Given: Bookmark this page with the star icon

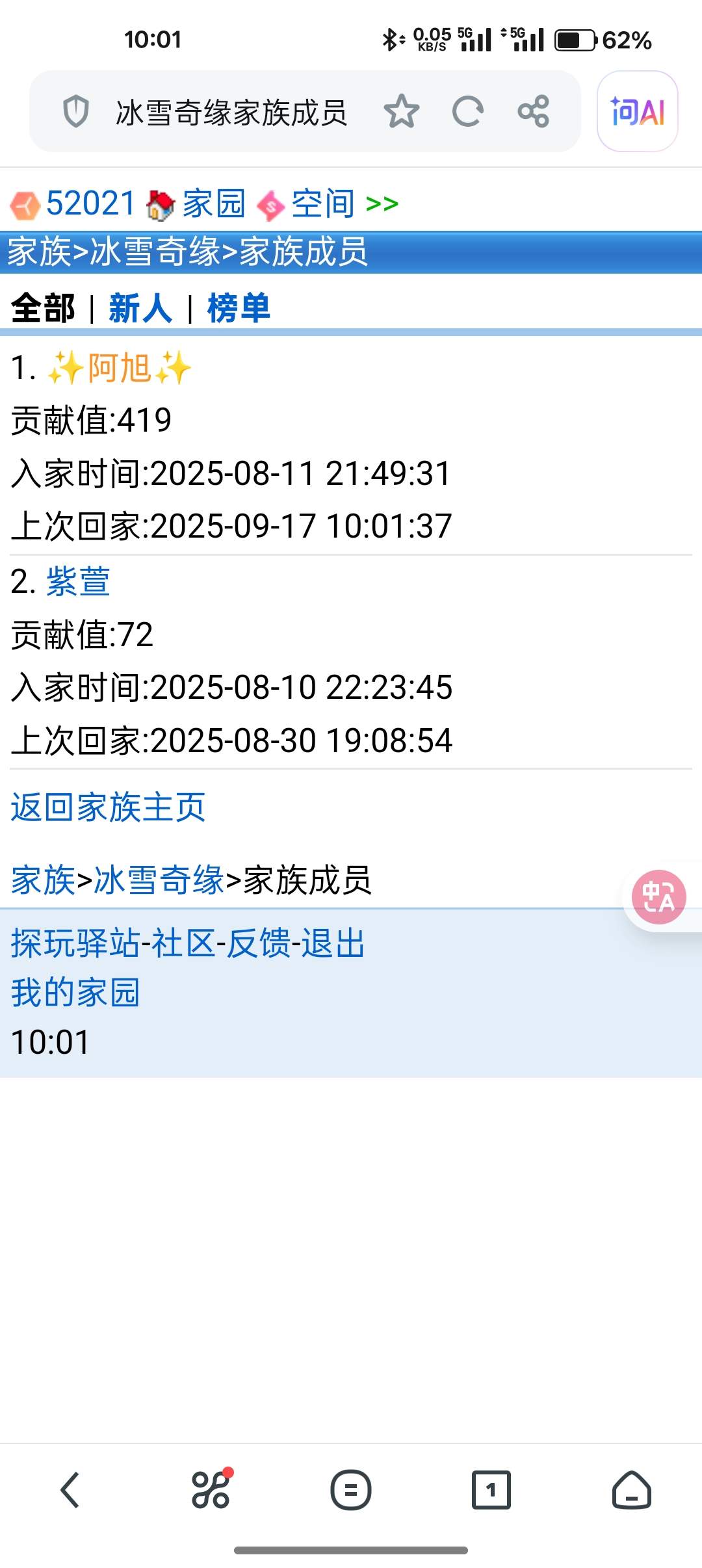Looking at the screenshot, I should coord(401,111).
